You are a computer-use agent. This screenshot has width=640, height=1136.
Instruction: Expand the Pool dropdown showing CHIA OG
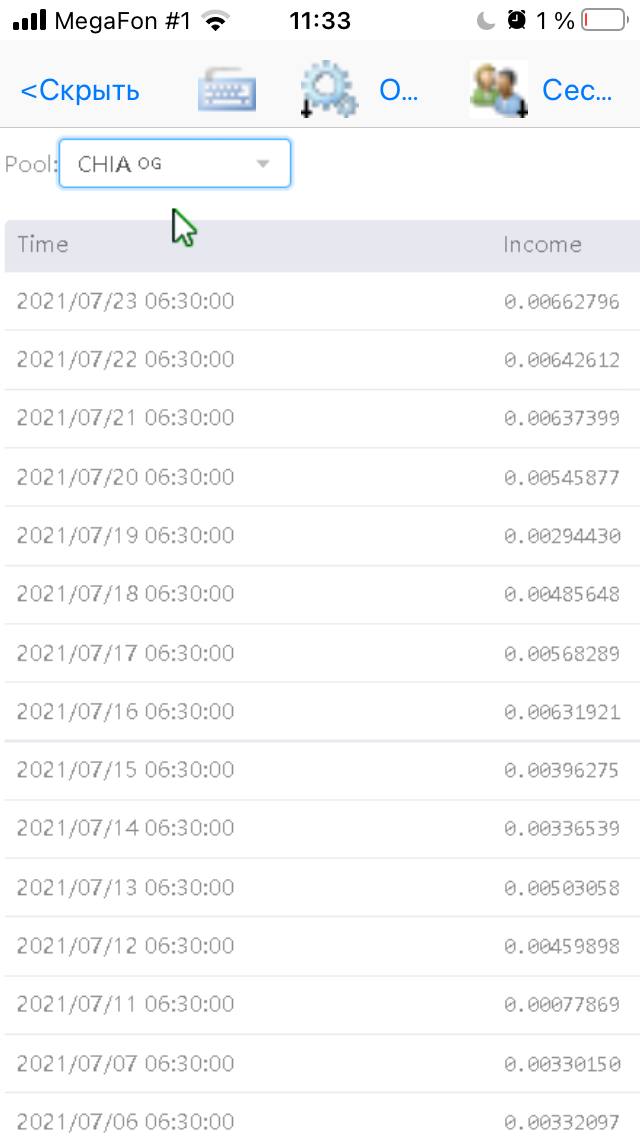pyautogui.click(x=175, y=164)
